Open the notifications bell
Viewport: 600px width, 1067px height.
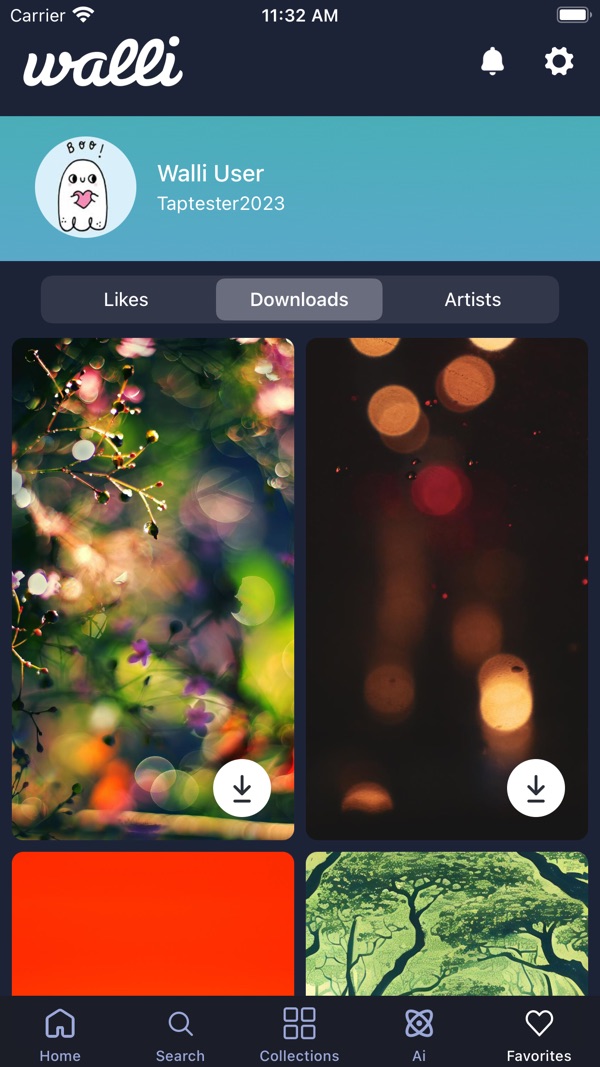tap(492, 62)
